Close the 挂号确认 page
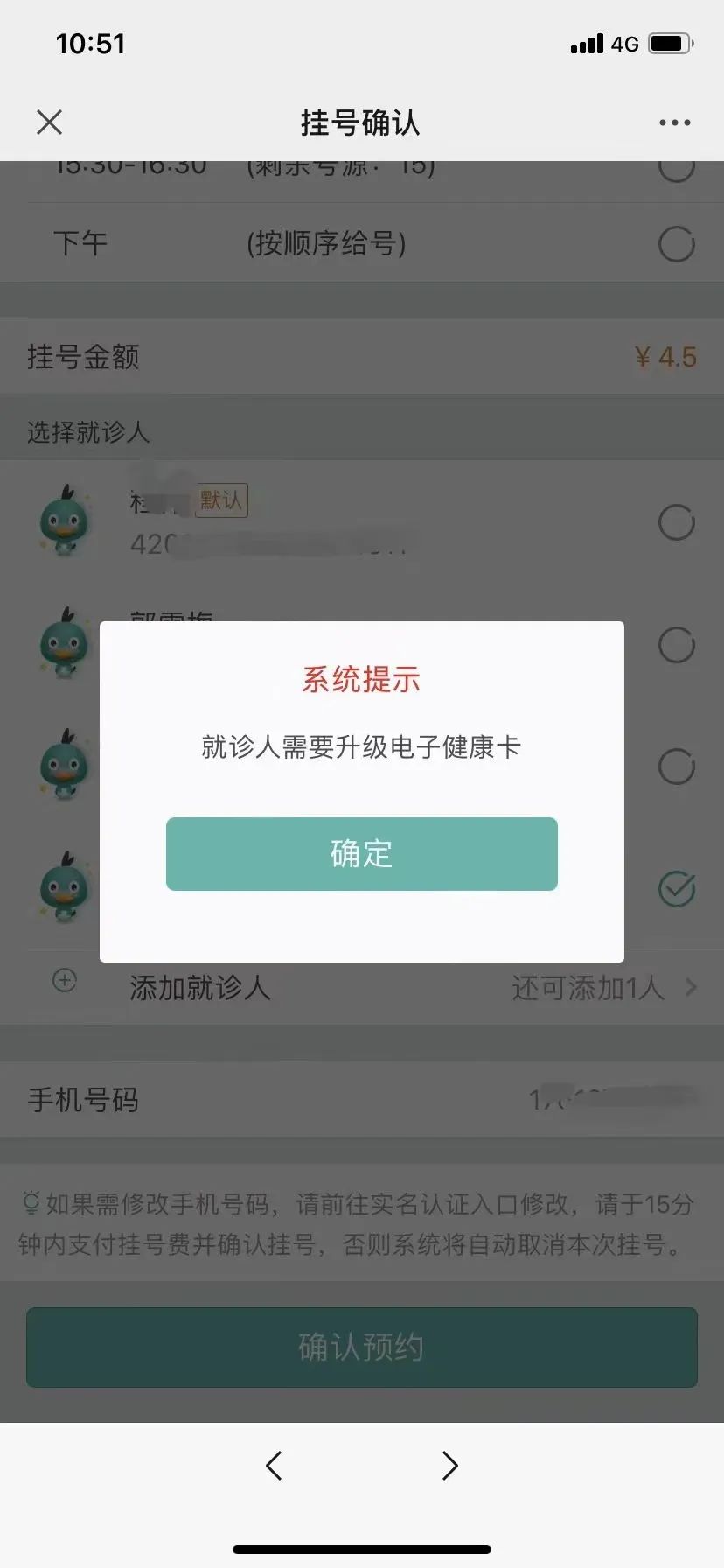 50,122
